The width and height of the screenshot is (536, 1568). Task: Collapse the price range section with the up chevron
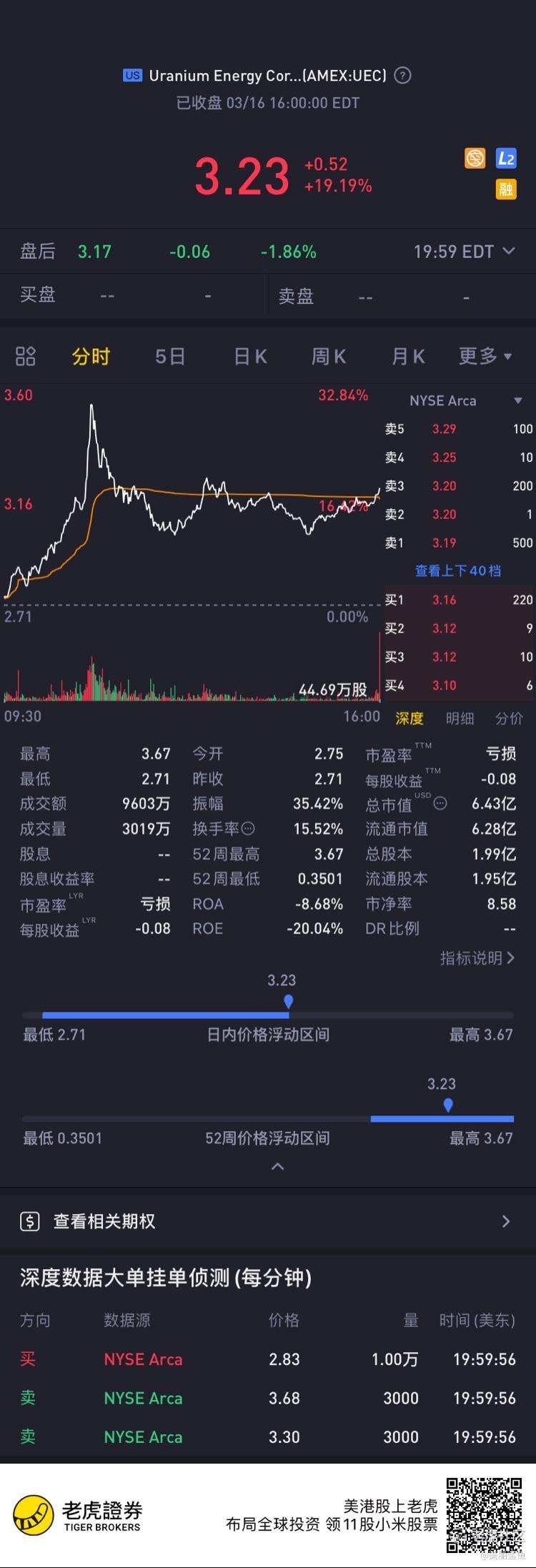(278, 1166)
